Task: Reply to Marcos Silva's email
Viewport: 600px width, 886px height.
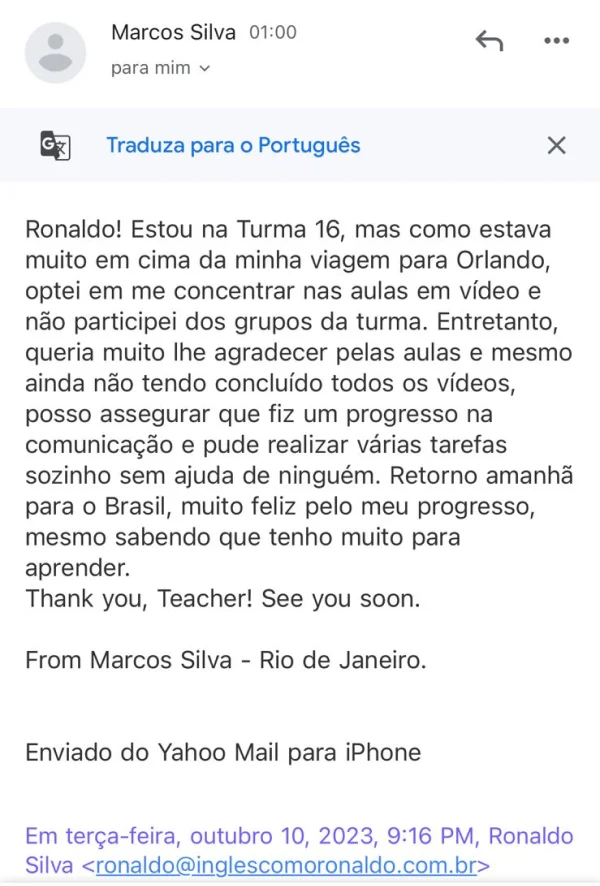Action: pos(489,41)
